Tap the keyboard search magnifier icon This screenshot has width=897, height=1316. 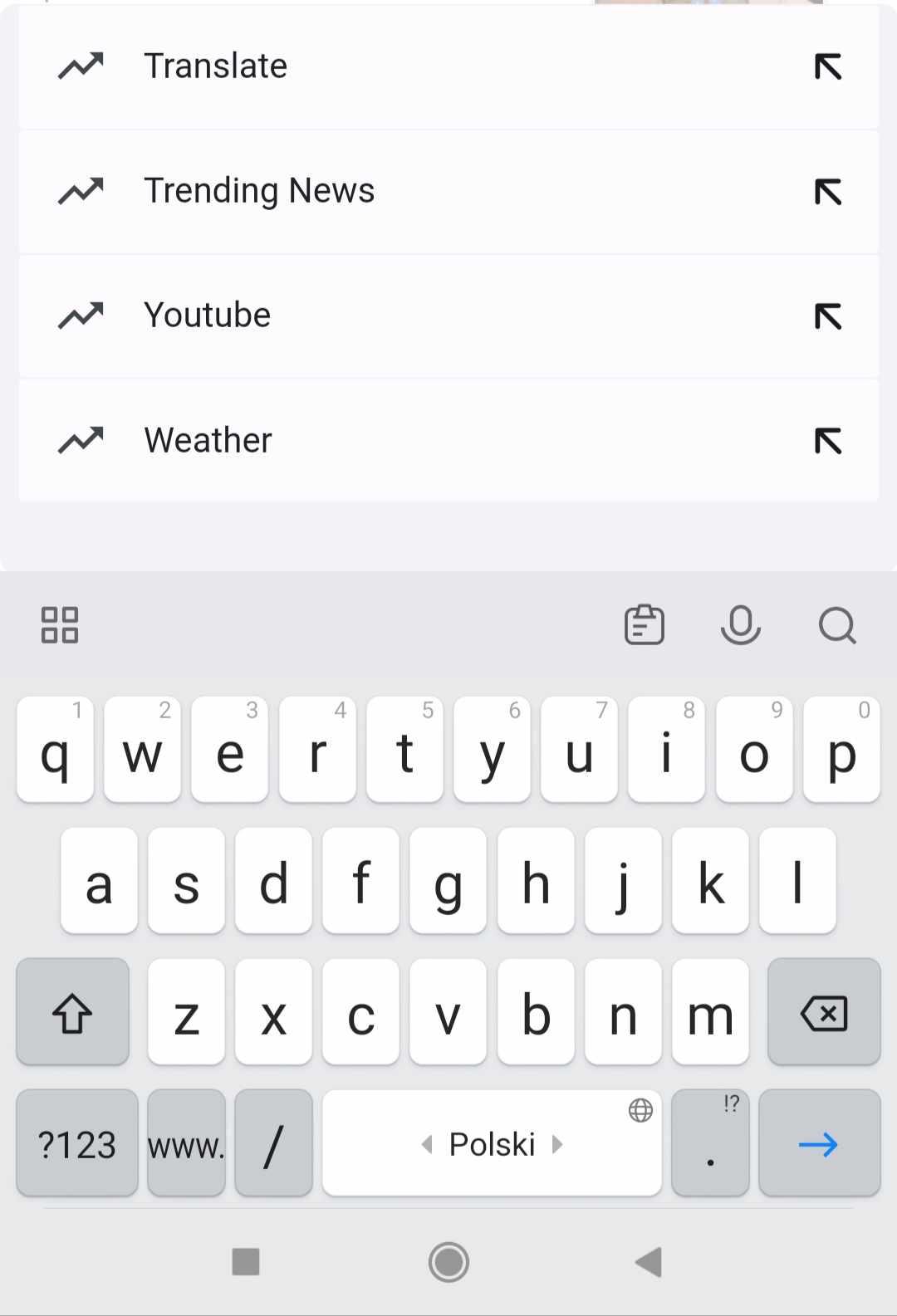pos(837,625)
